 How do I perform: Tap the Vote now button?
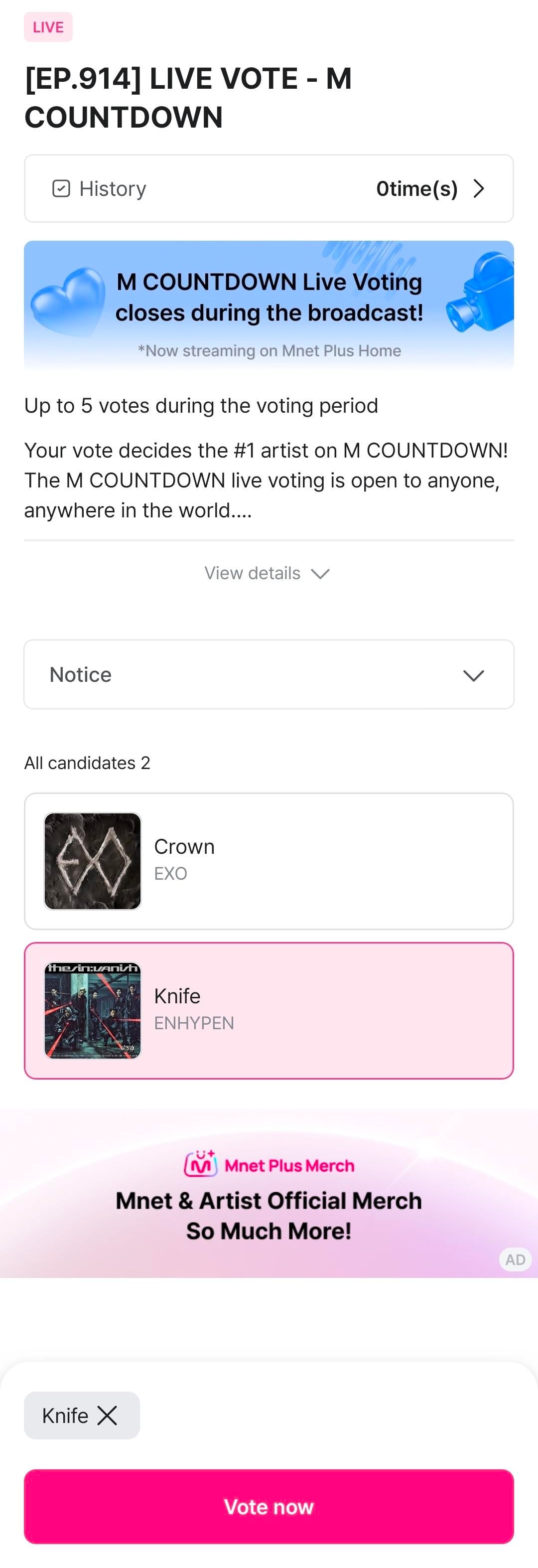coord(269,1506)
